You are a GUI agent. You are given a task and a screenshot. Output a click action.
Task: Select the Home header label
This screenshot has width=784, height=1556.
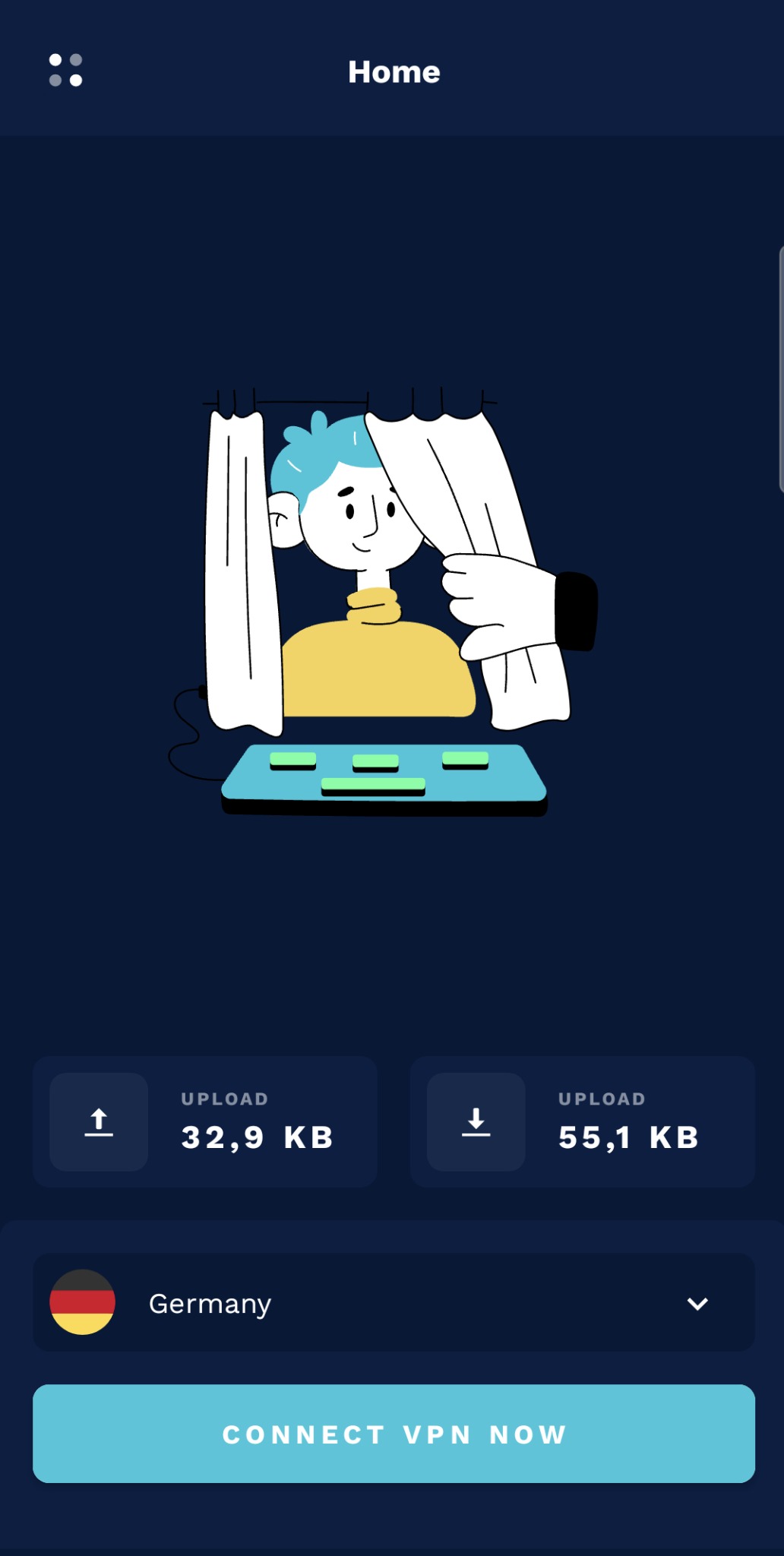394,71
